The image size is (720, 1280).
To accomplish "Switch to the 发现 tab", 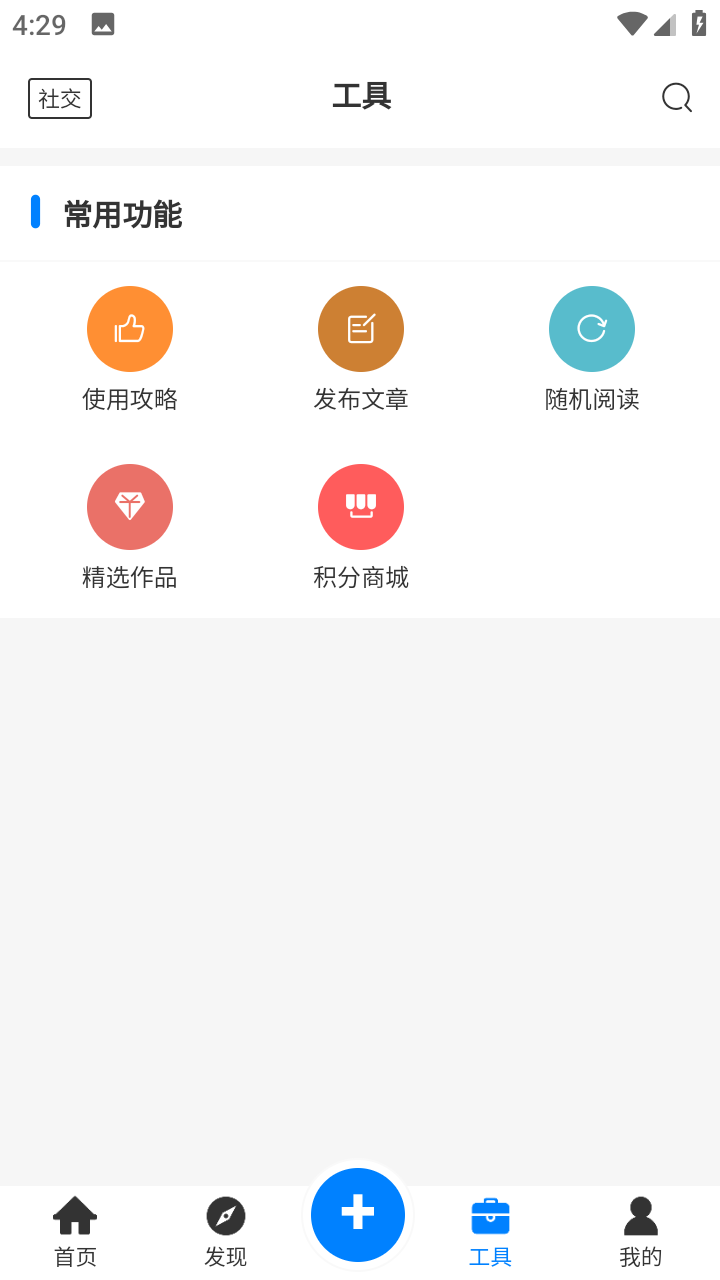I will pyautogui.click(x=226, y=1230).
